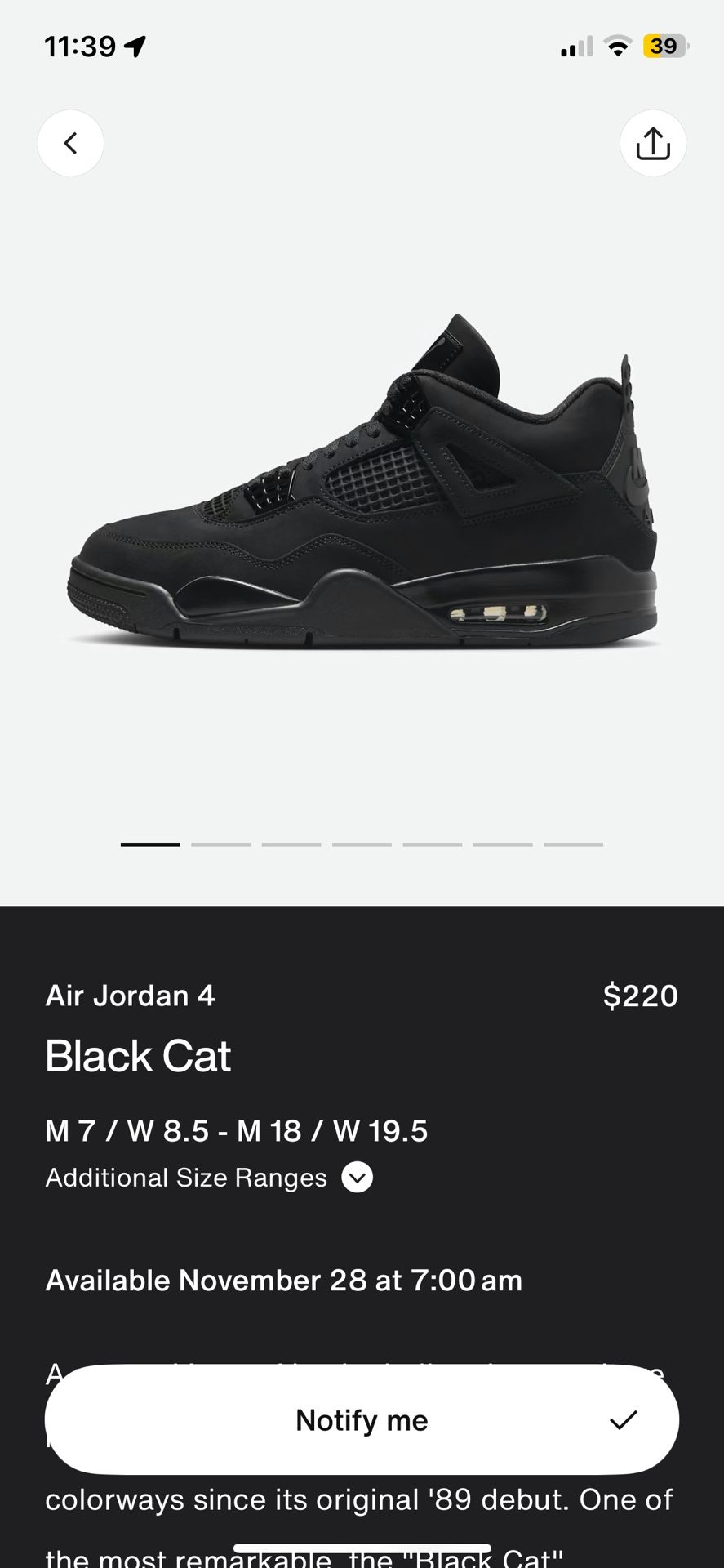The image size is (724, 1568).
Task: Tap the Black Cat title heading
Action: tap(138, 1056)
